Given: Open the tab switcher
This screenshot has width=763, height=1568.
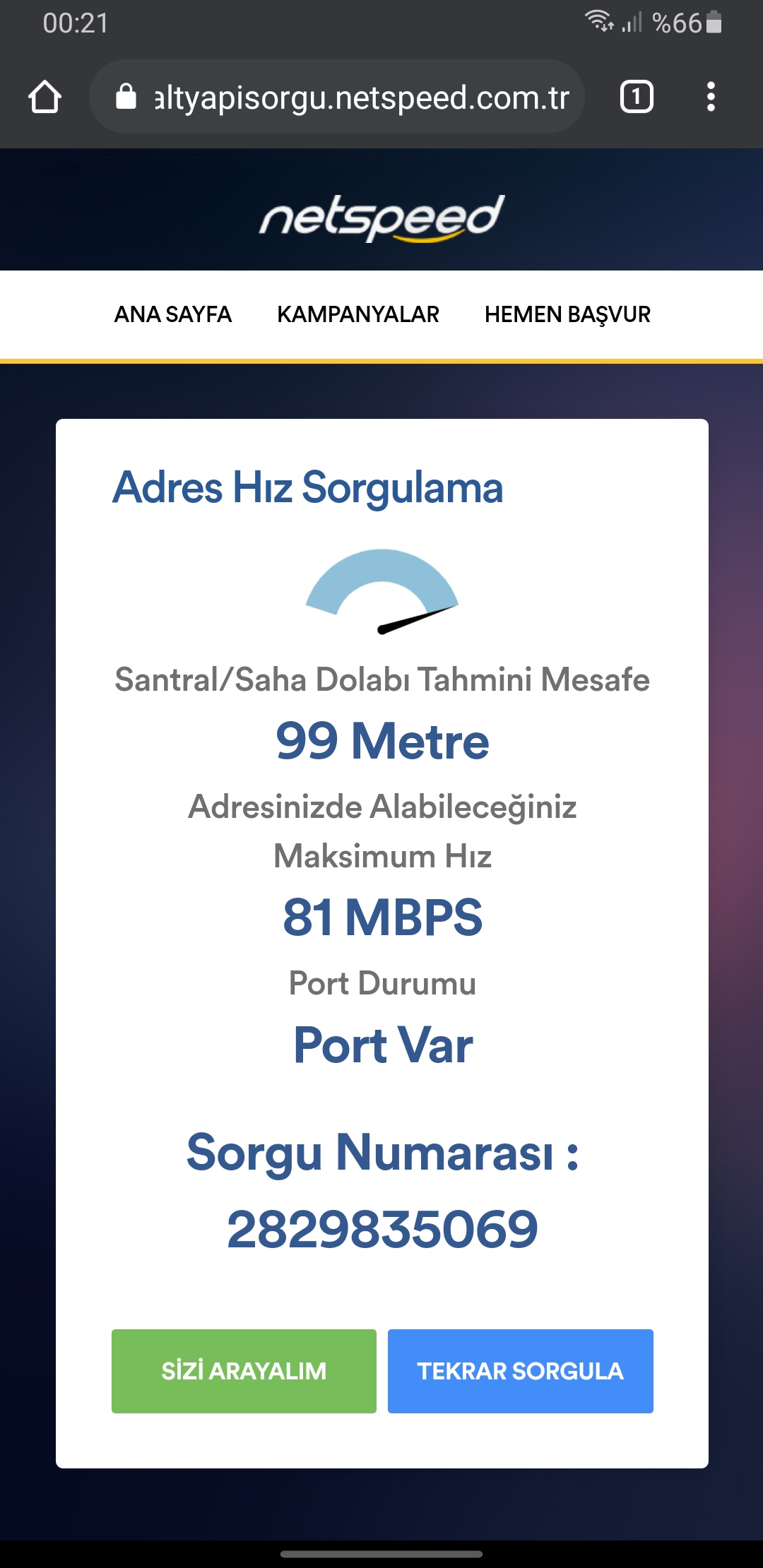Looking at the screenshot, I should point(637,97).
